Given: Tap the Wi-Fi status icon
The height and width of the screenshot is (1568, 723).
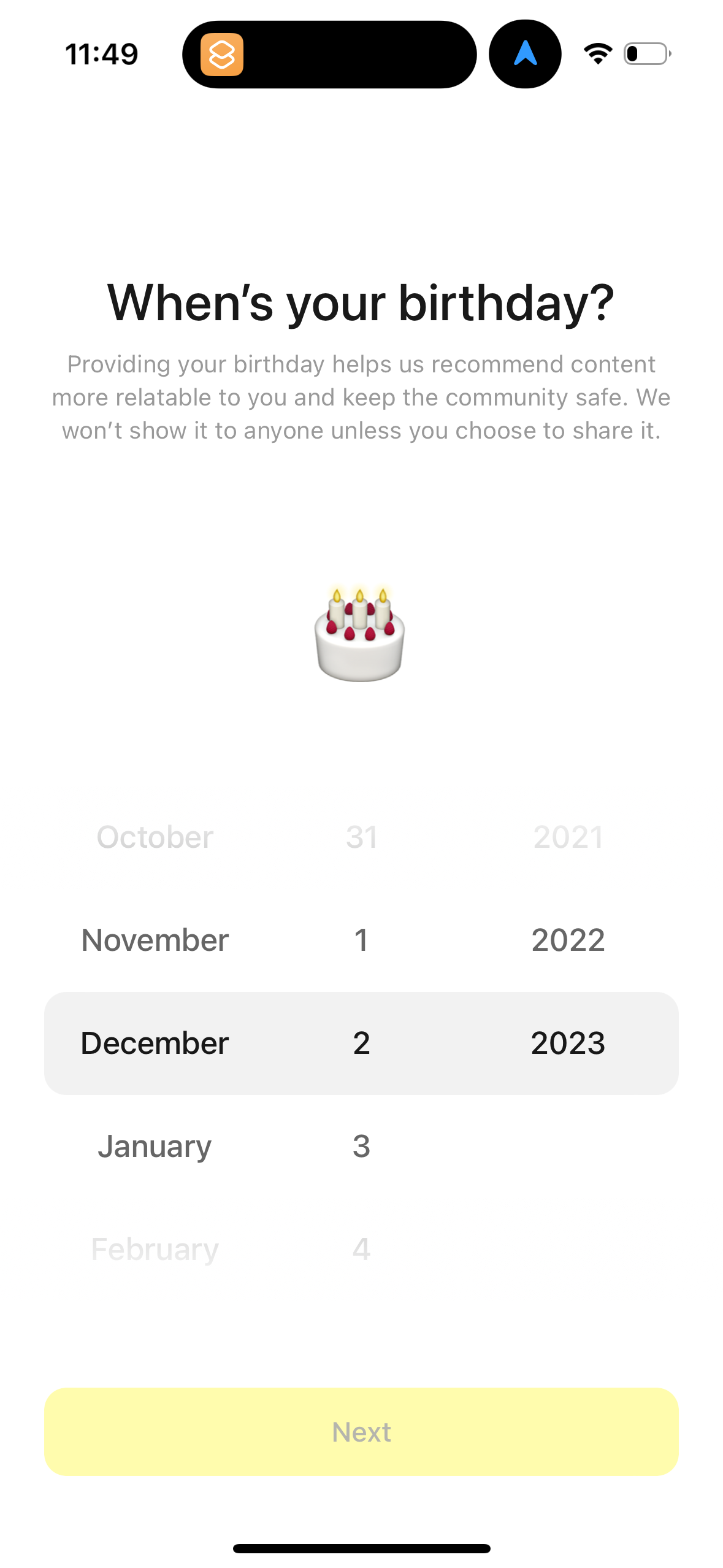Looking at the screenshot, I should [597, 54].
